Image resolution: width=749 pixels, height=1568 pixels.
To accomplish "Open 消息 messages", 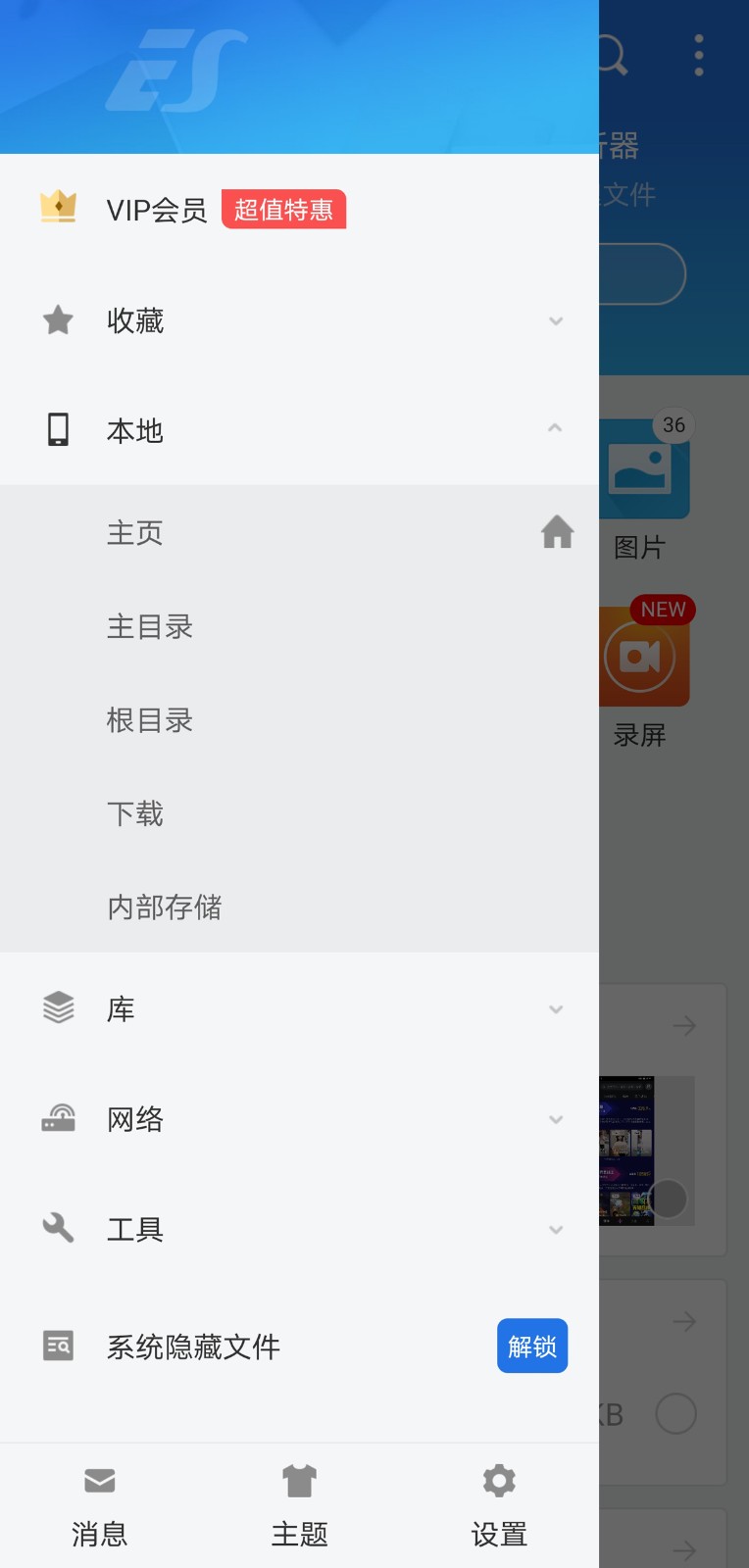I will [x=100, y=1506].
